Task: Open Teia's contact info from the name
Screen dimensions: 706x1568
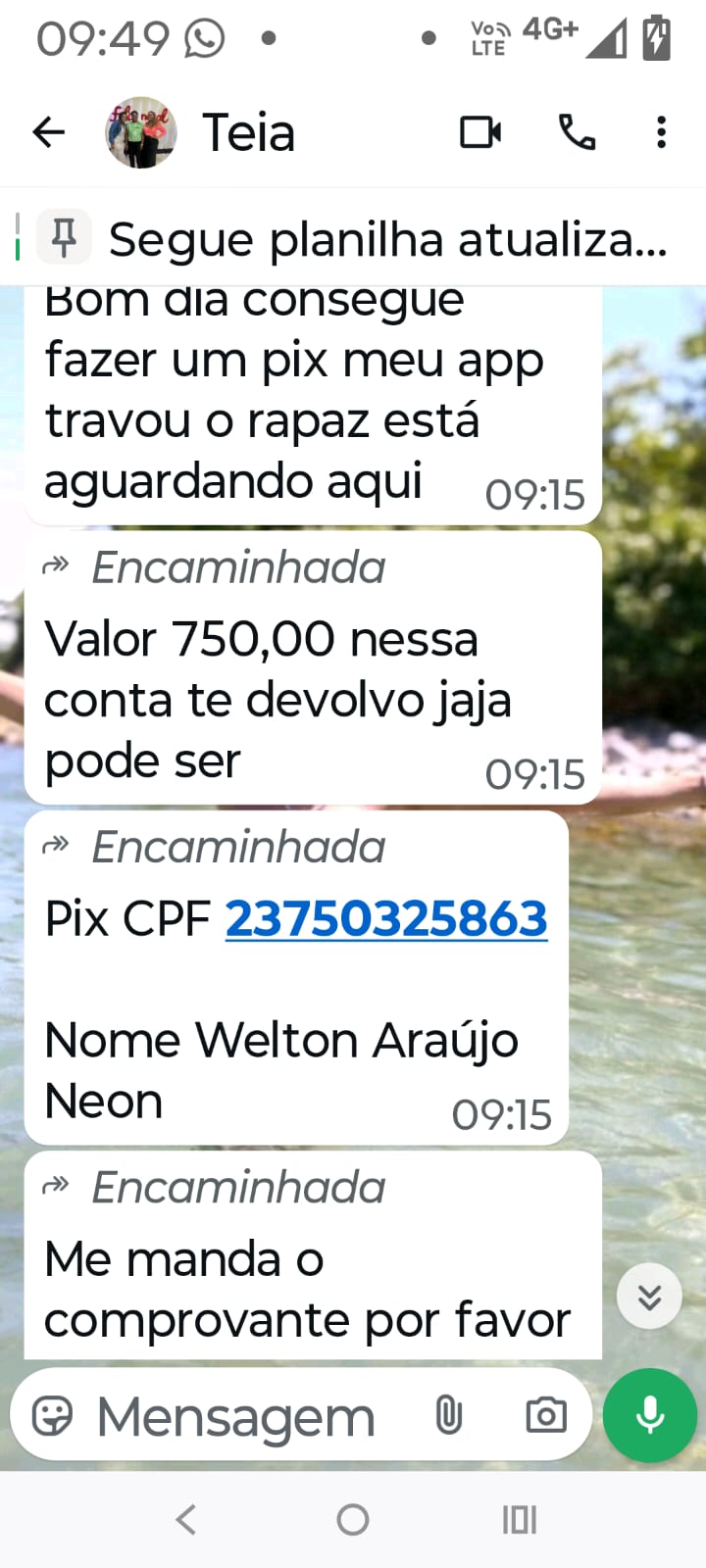Action: click(248, 132)
